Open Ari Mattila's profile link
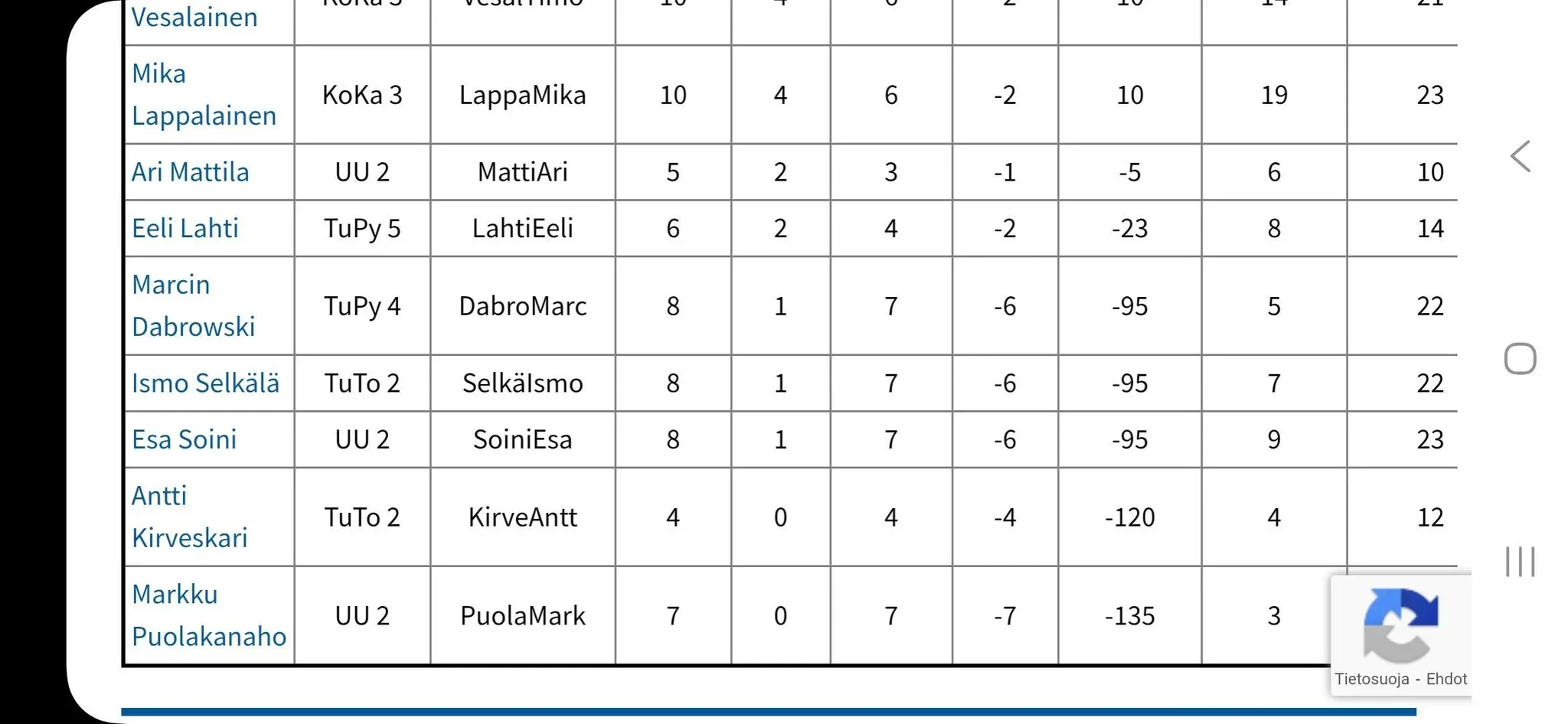Viewport: 1568px width, 724px height. tap(190, 172)
